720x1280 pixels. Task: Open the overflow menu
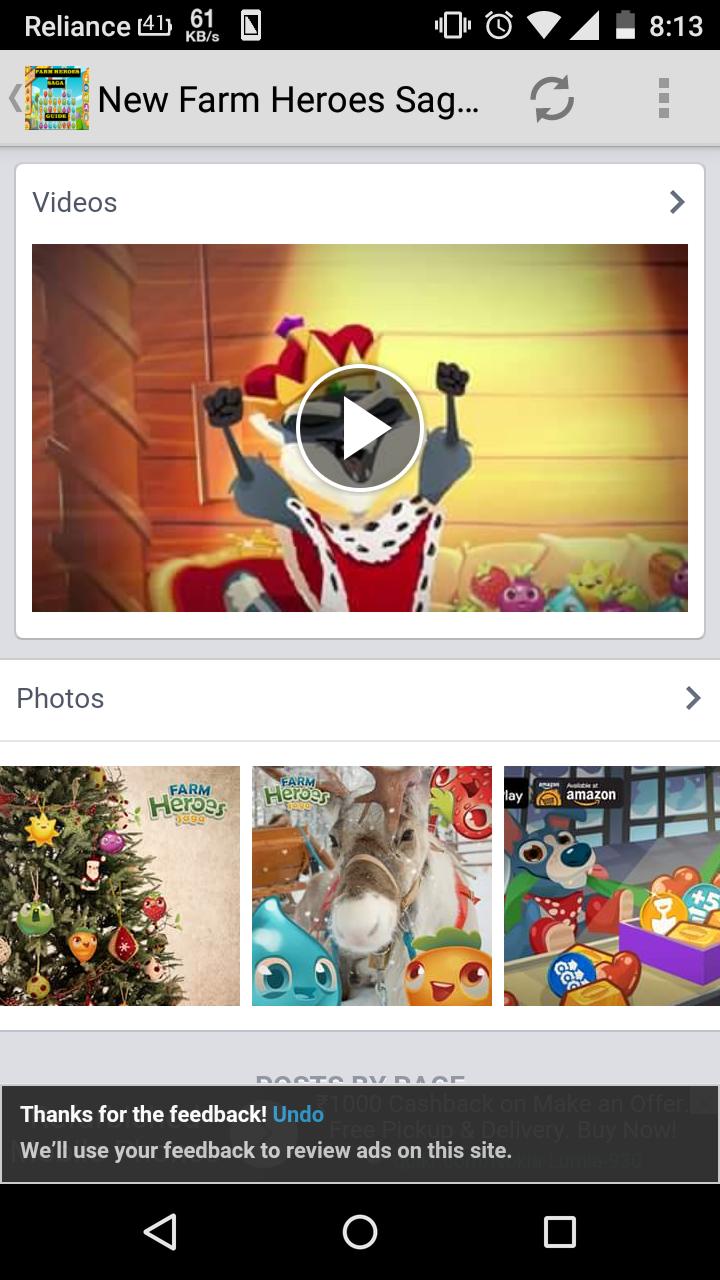point(664,99)
